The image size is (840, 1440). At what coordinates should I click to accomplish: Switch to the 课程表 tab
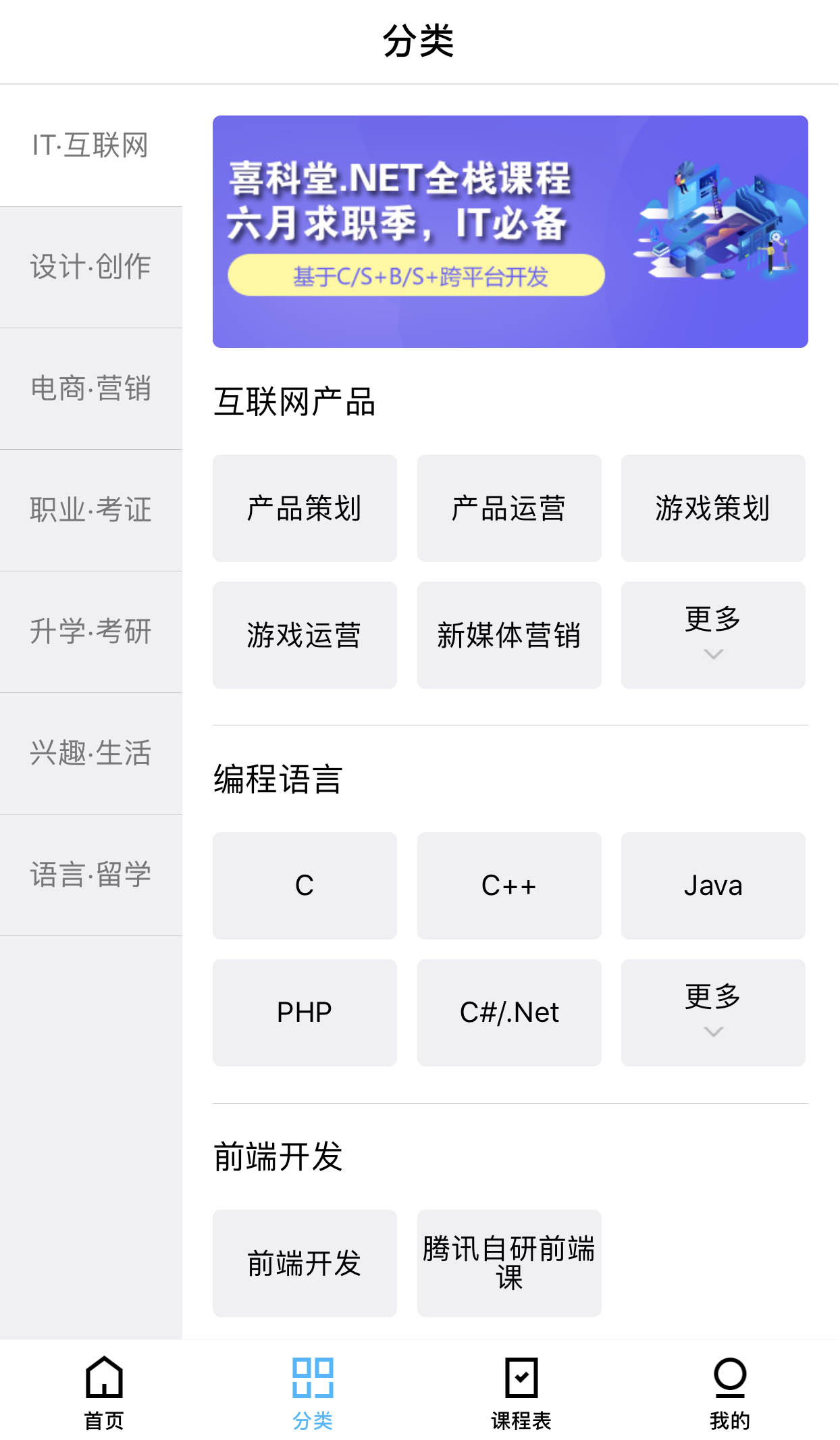(x=521, y=1393)
